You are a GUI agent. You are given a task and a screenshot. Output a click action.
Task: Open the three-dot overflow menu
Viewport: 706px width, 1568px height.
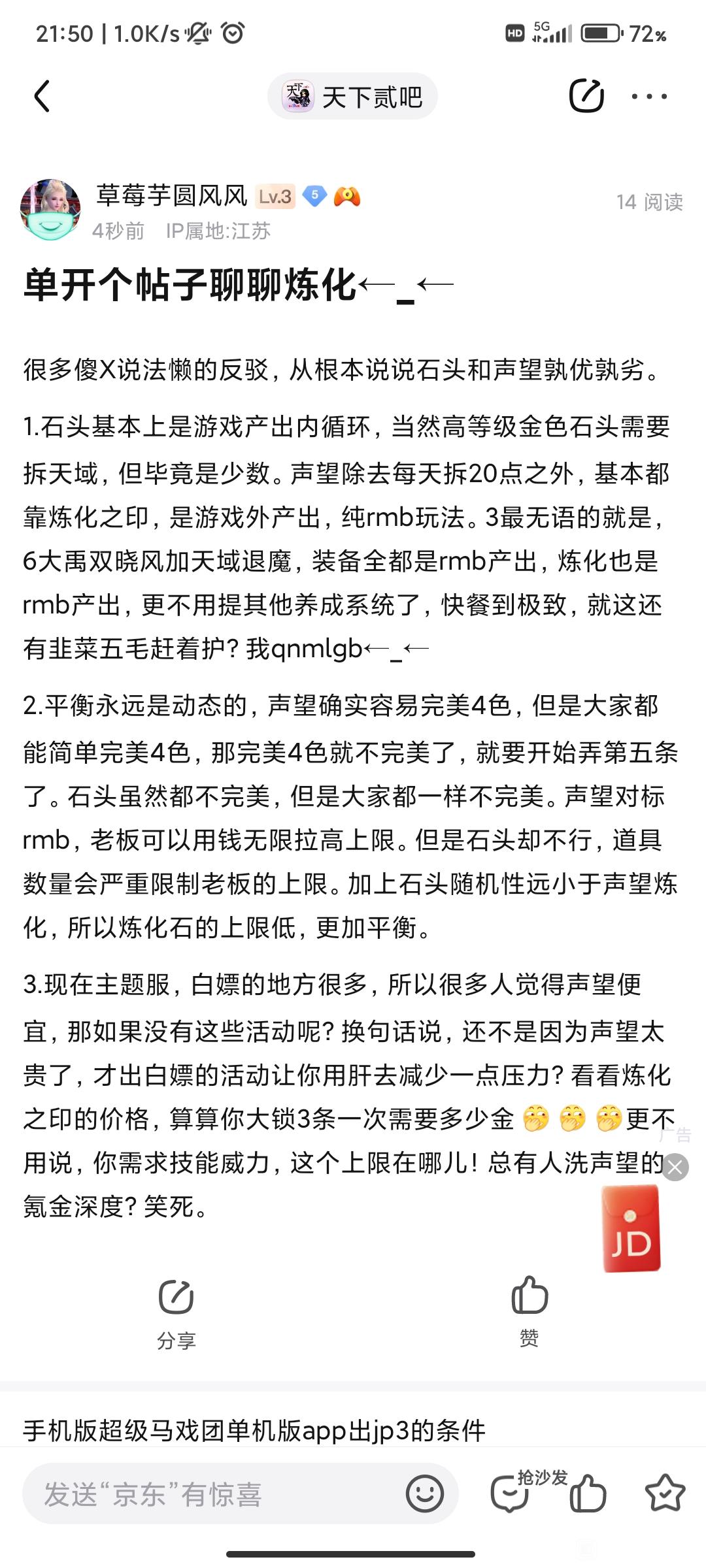click(x=649, y=97)
